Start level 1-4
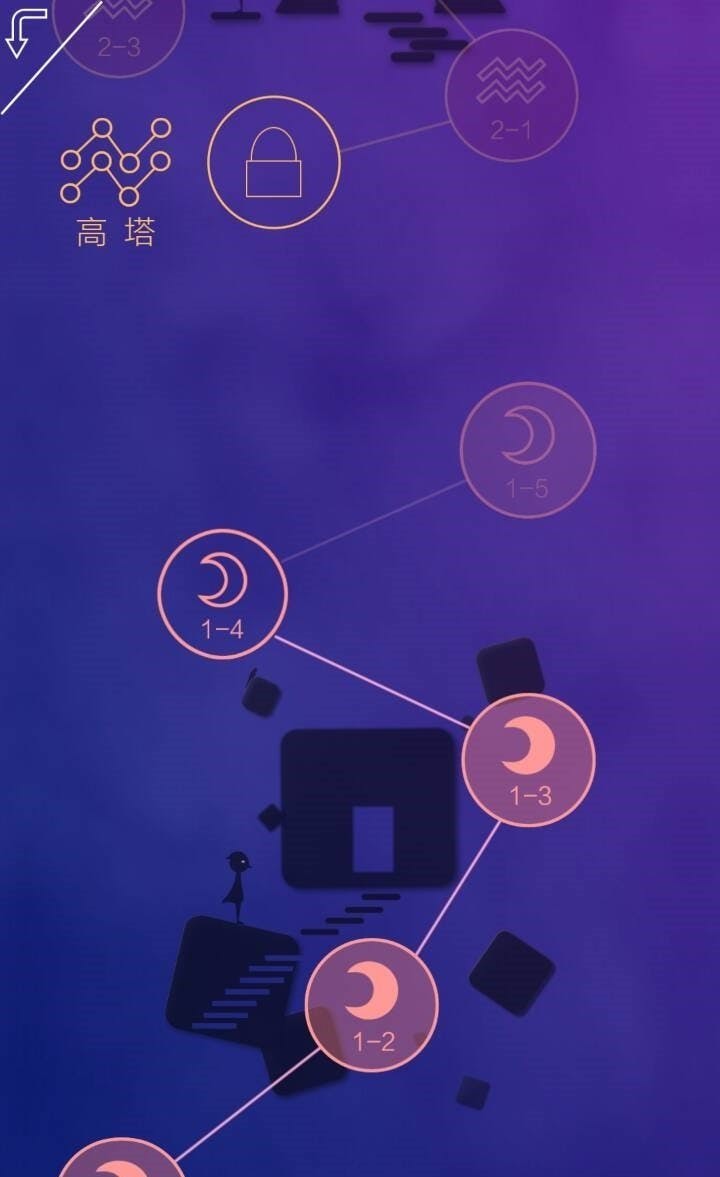720x1177 pixels. [222, 594]
